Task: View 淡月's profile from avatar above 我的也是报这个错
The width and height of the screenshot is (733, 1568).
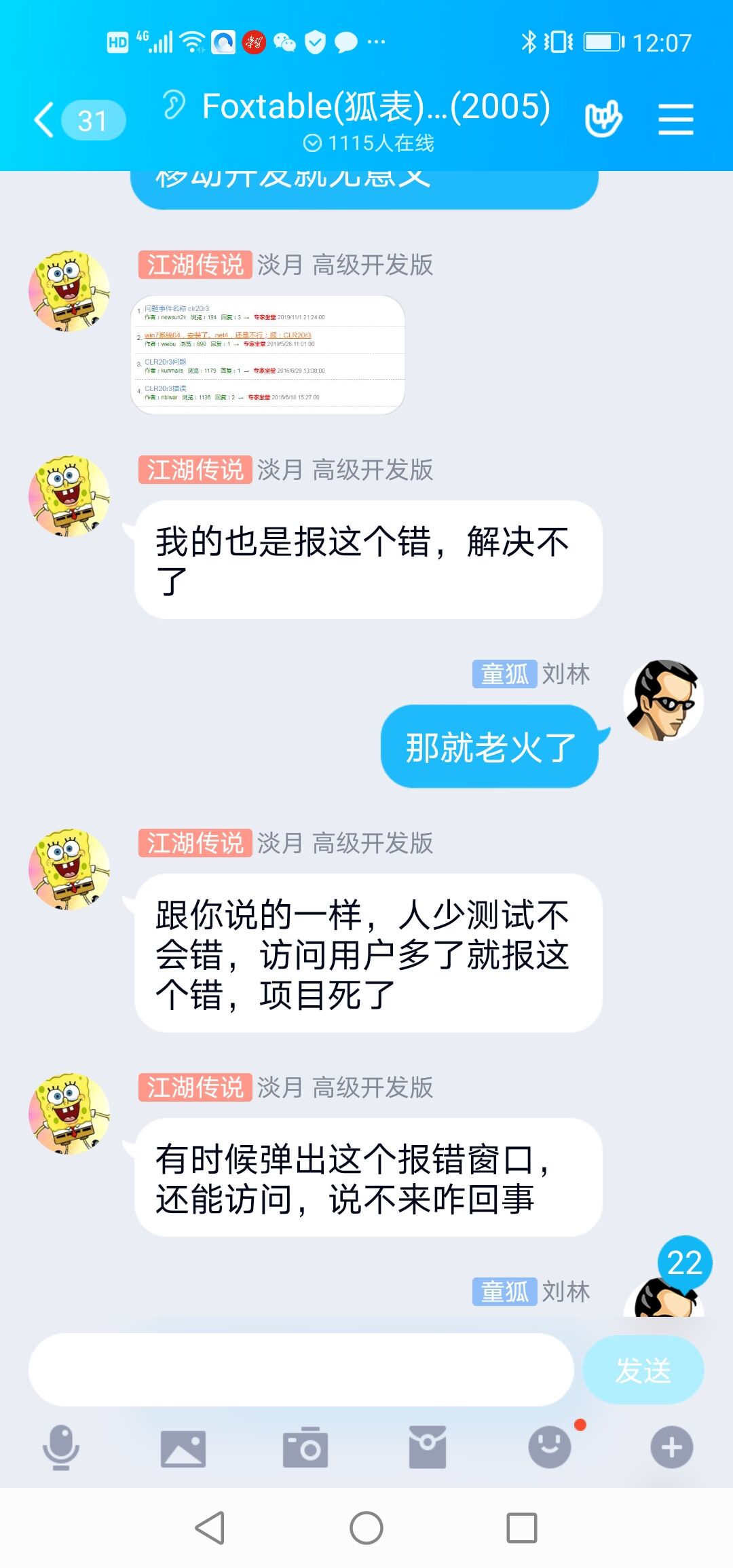Action: (69, 496)
